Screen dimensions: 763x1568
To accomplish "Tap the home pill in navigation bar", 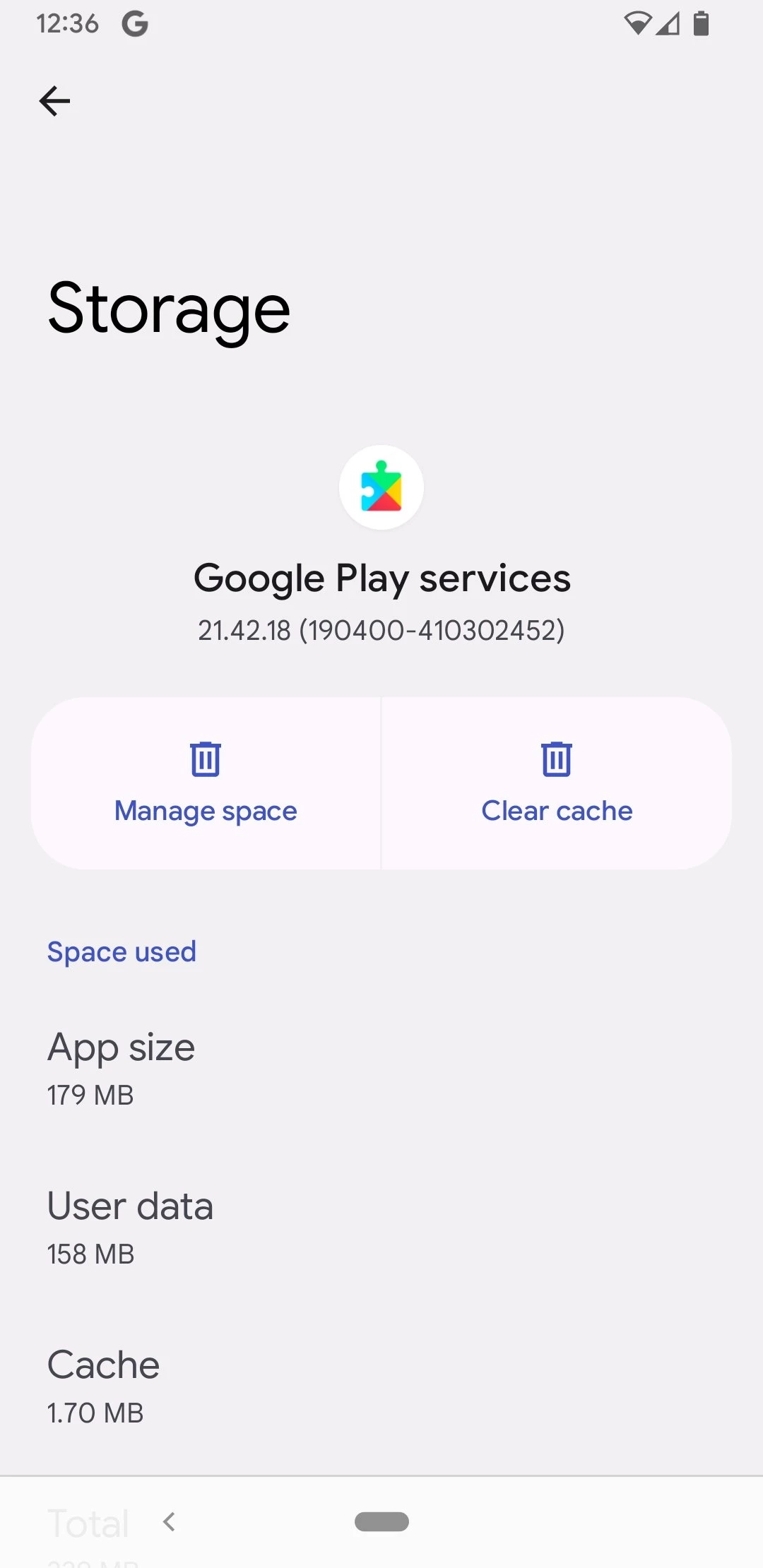I will 381,1521.
